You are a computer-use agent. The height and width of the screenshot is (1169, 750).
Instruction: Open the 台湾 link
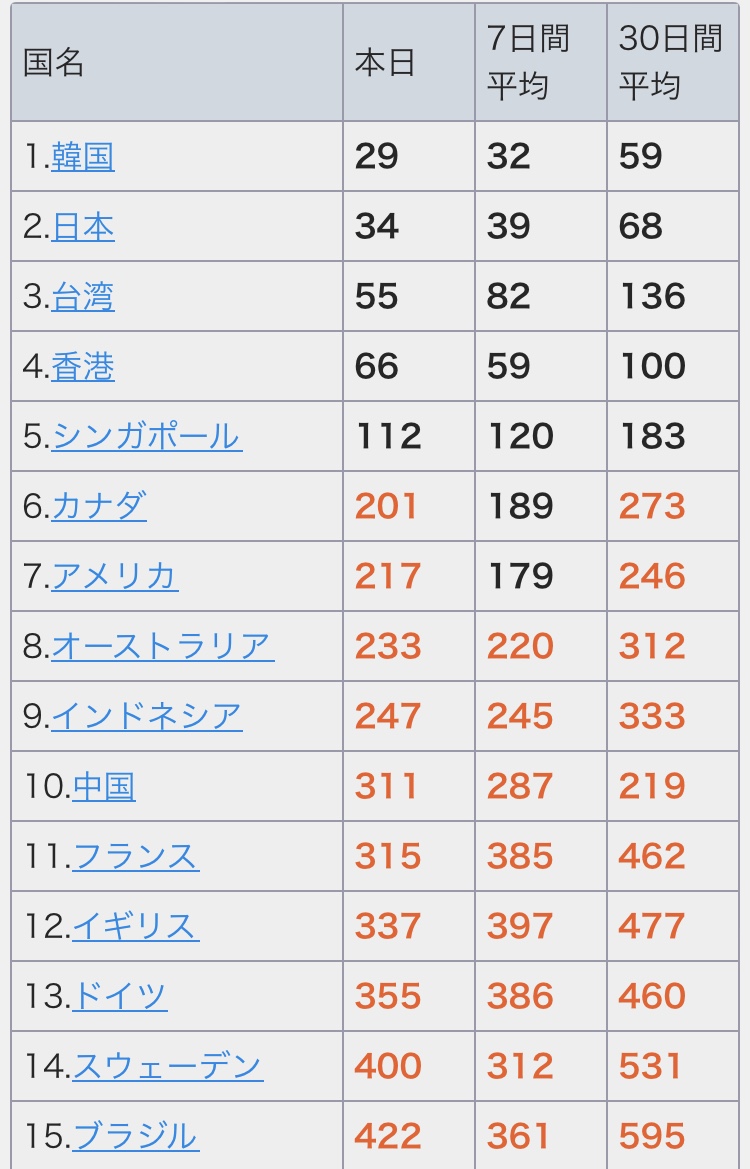pyautogui.click(x=83, y=297)
